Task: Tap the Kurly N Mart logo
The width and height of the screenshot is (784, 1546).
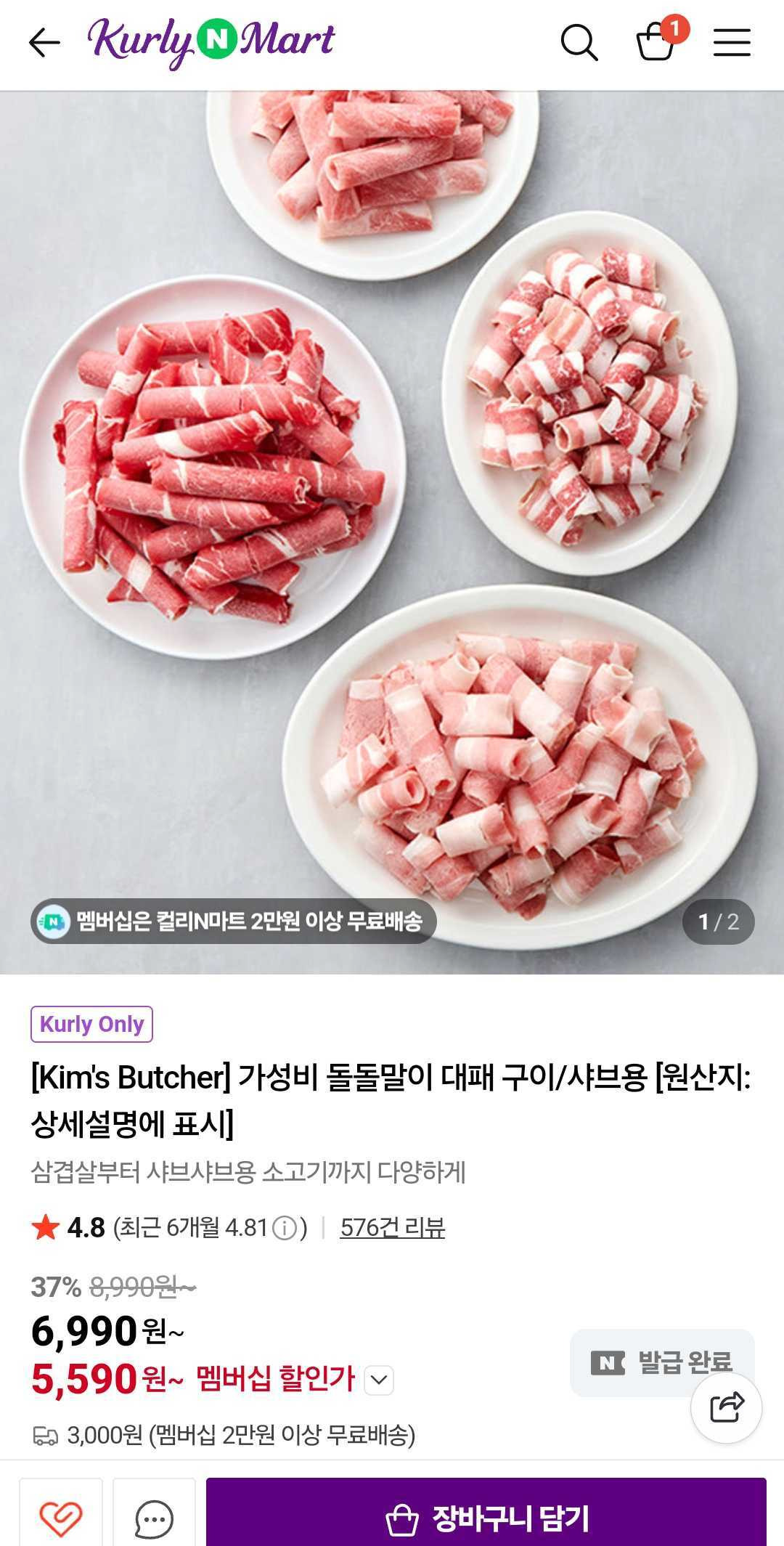Action: (211, 41)
